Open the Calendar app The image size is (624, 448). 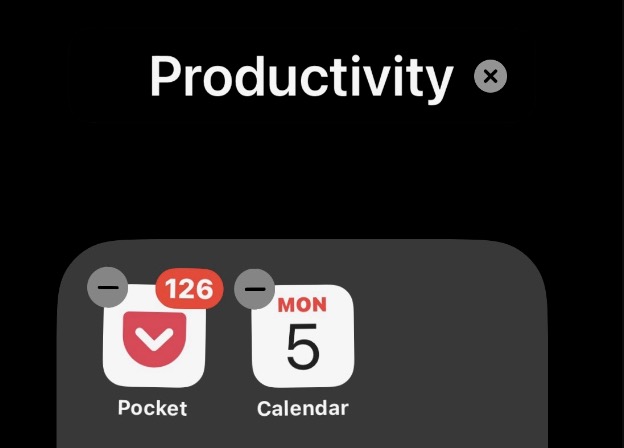pos(302,337)
